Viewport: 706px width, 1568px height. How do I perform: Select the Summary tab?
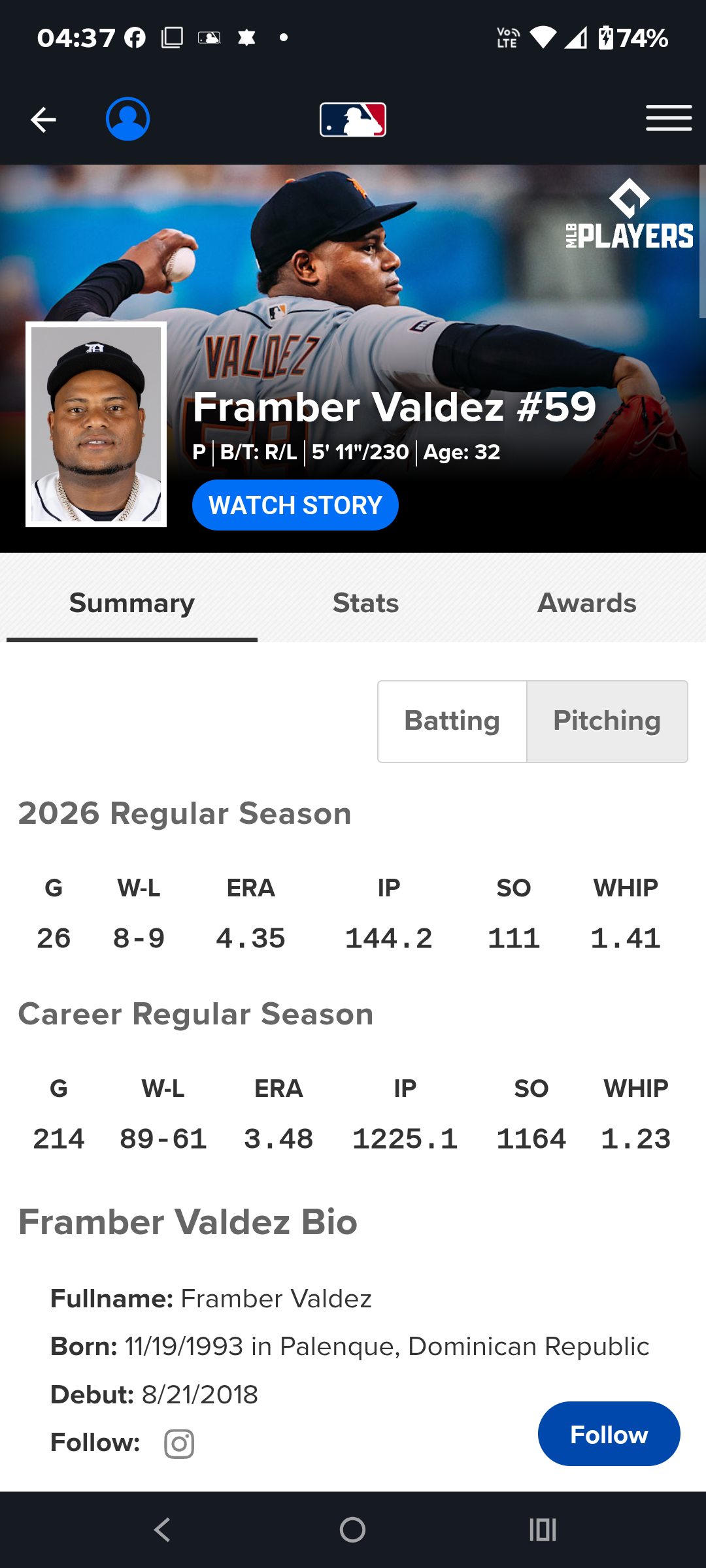coord(132,603)
